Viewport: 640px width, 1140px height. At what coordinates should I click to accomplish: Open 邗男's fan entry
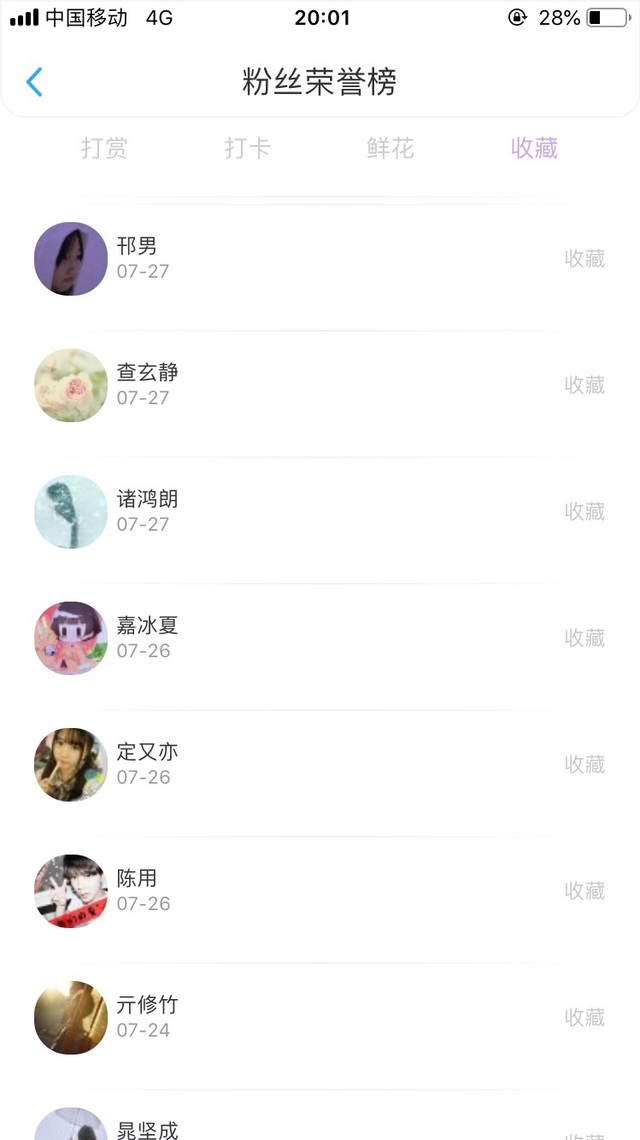(320, 259)
